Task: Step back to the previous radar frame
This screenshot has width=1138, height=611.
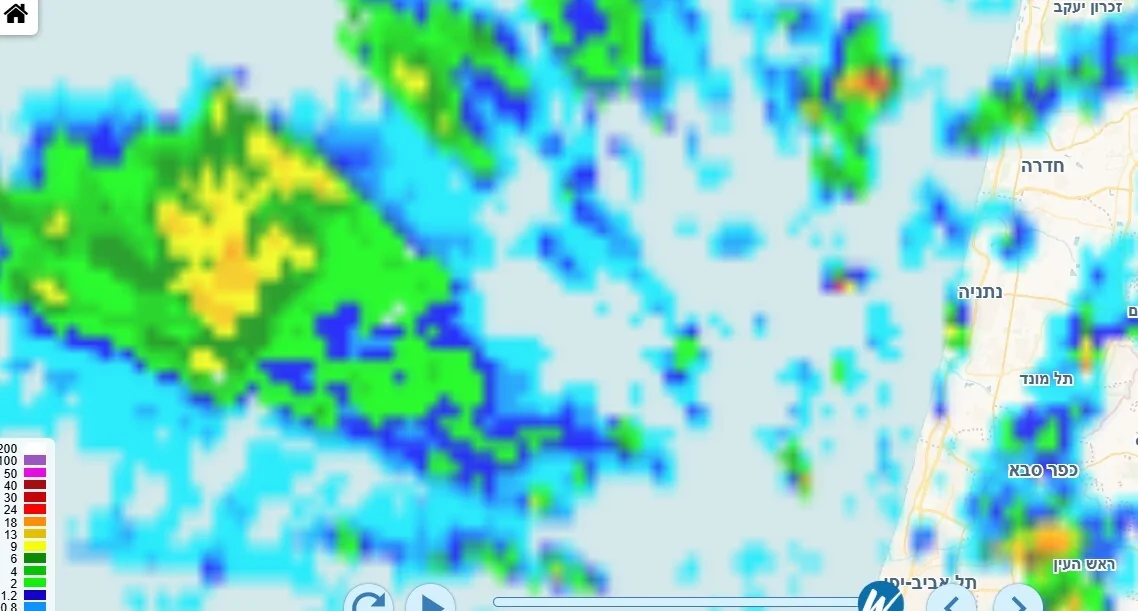Action: tap(951, 601)
